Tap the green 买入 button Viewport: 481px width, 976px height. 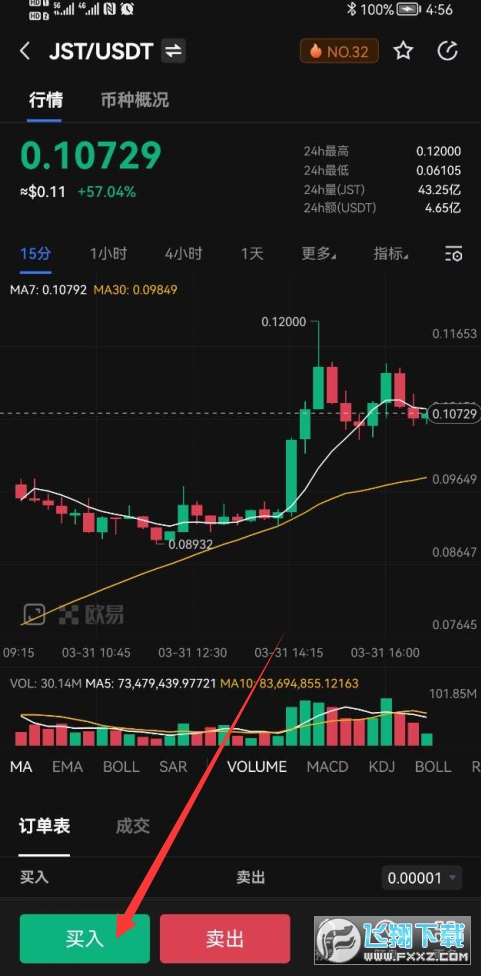pyautogui.click(x=85, y=939)
